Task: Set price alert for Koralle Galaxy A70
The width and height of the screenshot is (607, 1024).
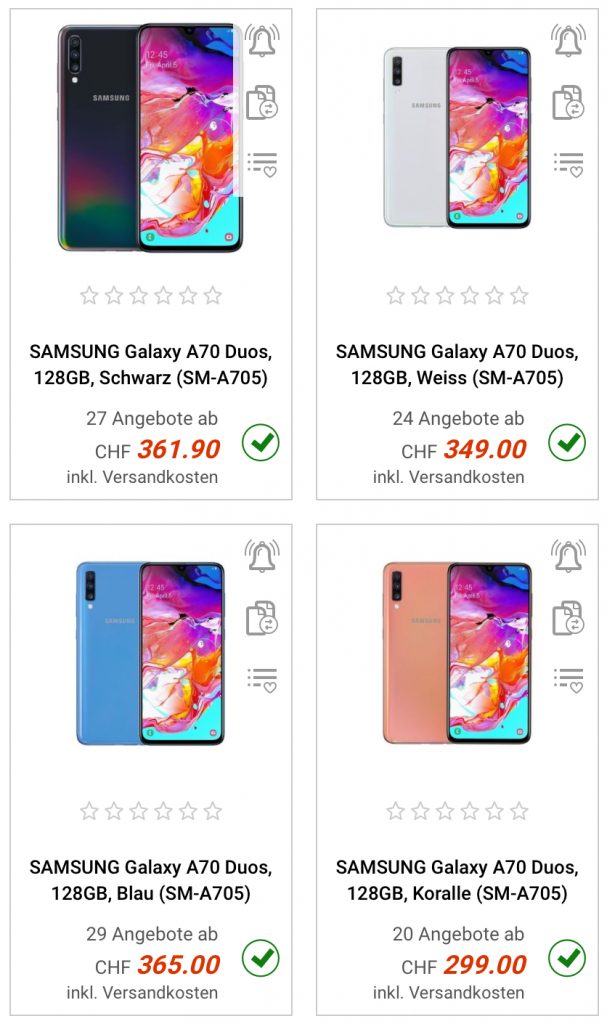Action: point(568,556)
